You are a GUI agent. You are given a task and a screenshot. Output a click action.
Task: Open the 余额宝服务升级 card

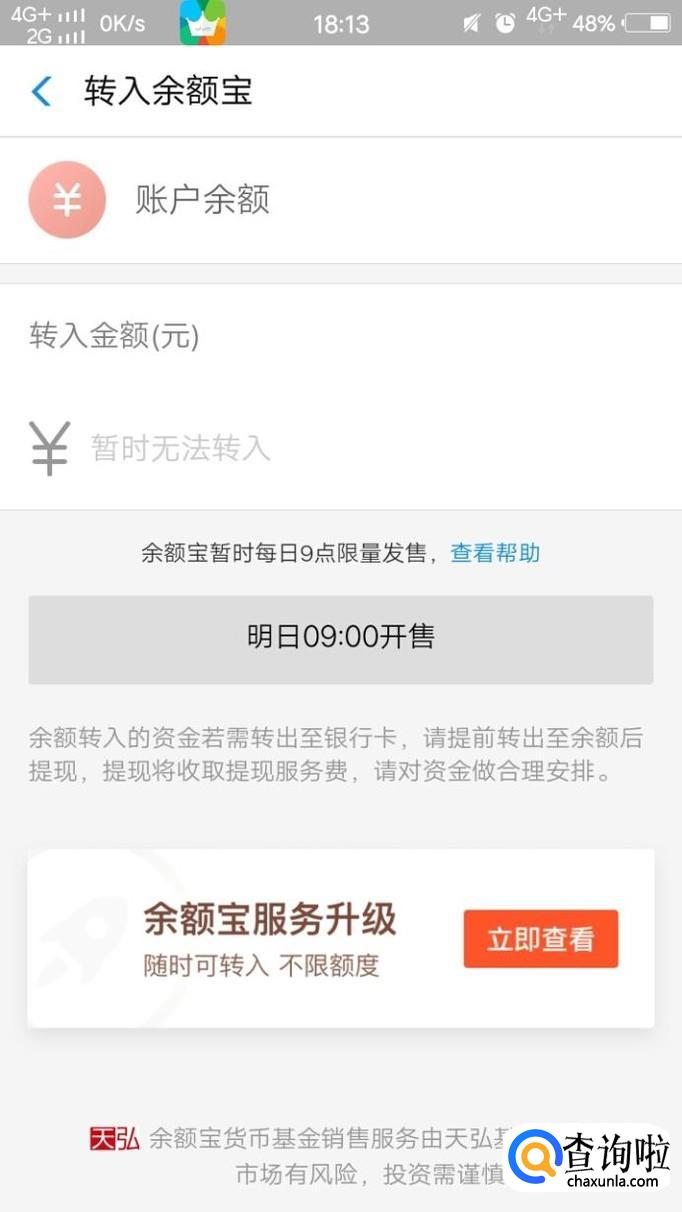[270, 938]
